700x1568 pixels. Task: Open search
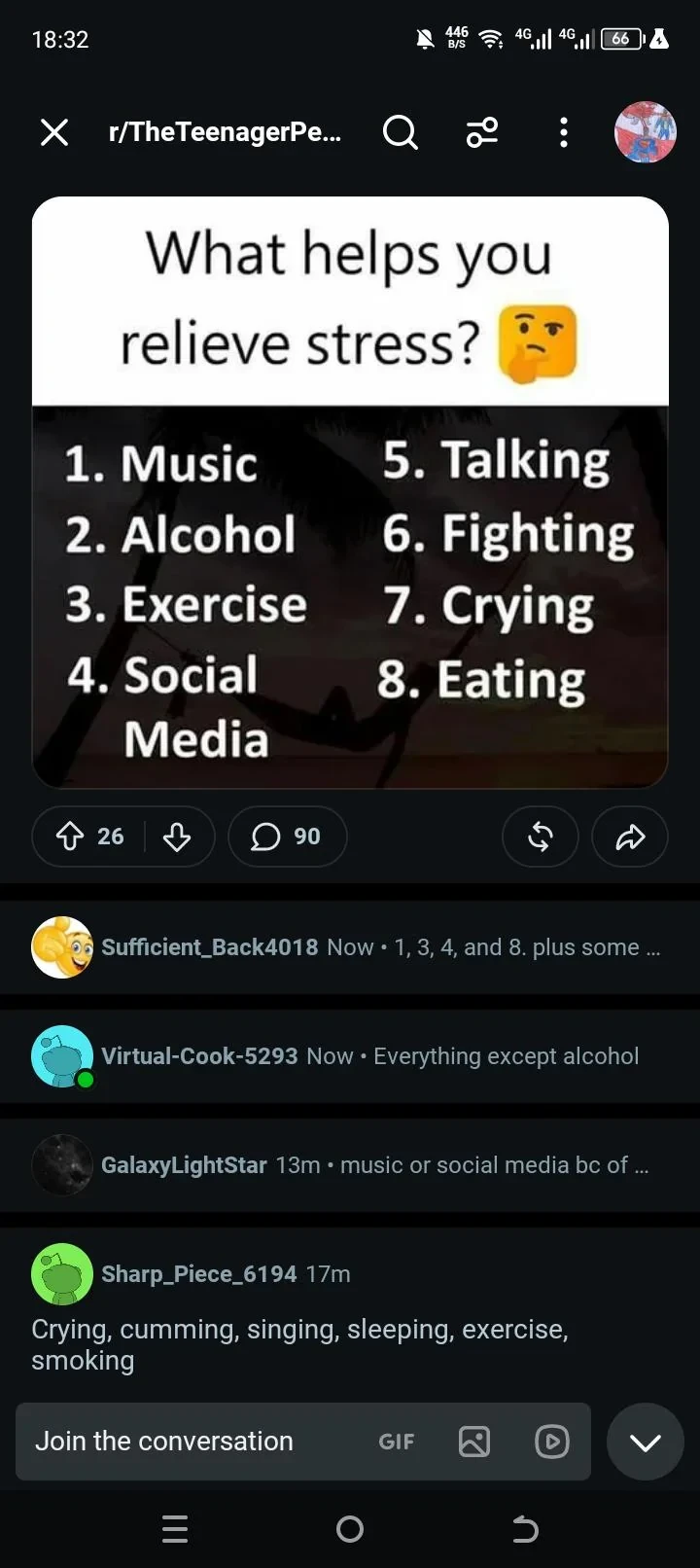point(400,132)
